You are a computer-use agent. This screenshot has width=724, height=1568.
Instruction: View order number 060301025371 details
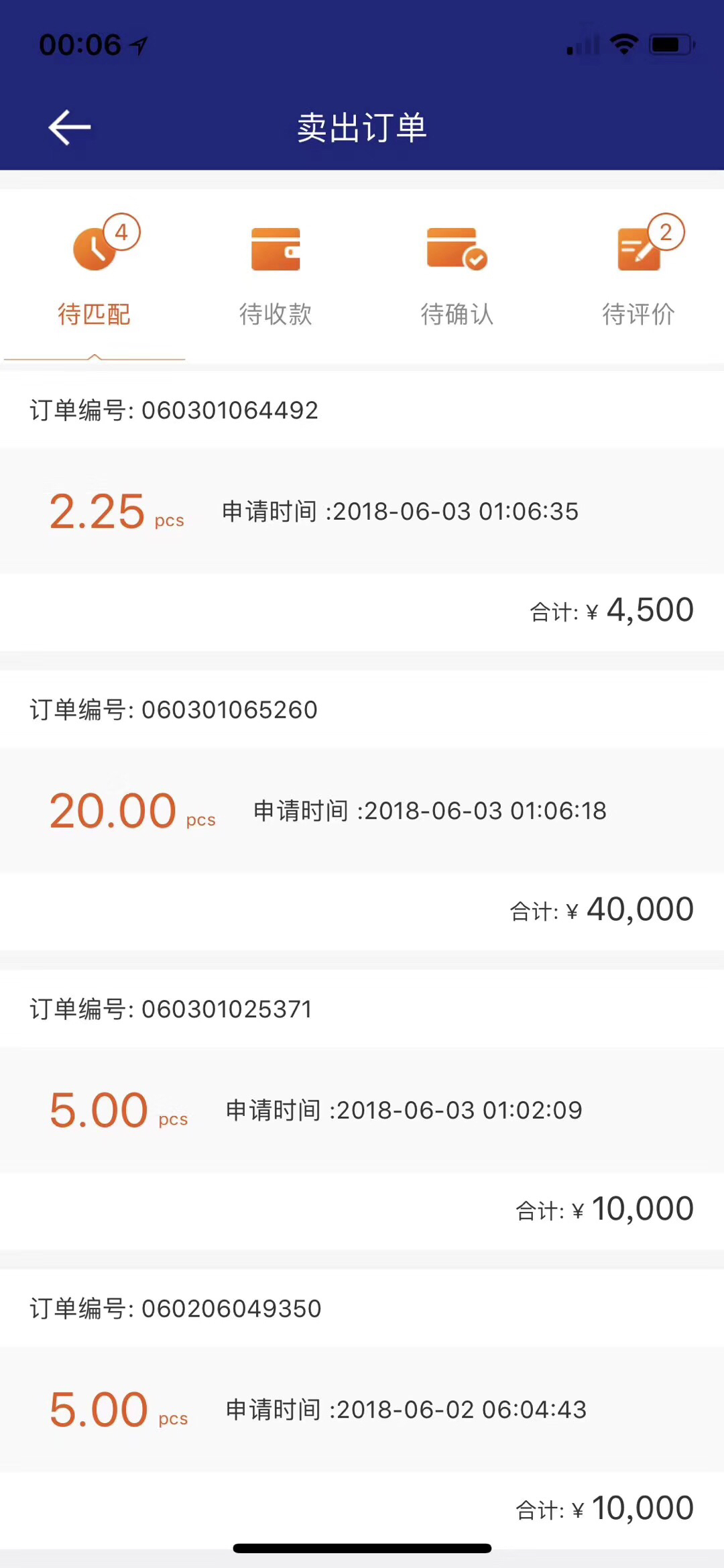click(x=362, y=1110)
